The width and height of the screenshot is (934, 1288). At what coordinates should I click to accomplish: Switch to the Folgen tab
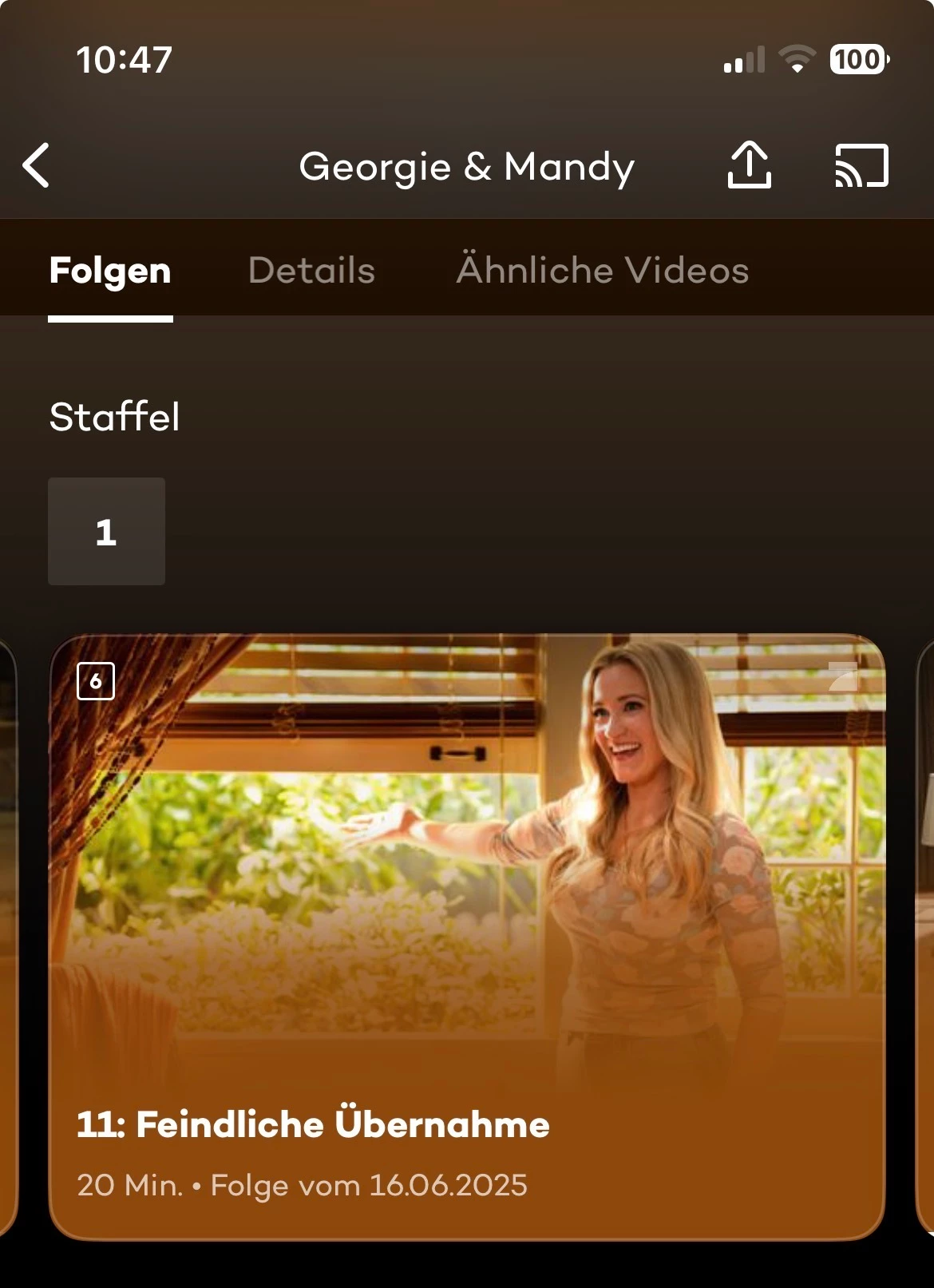point(110,271)
